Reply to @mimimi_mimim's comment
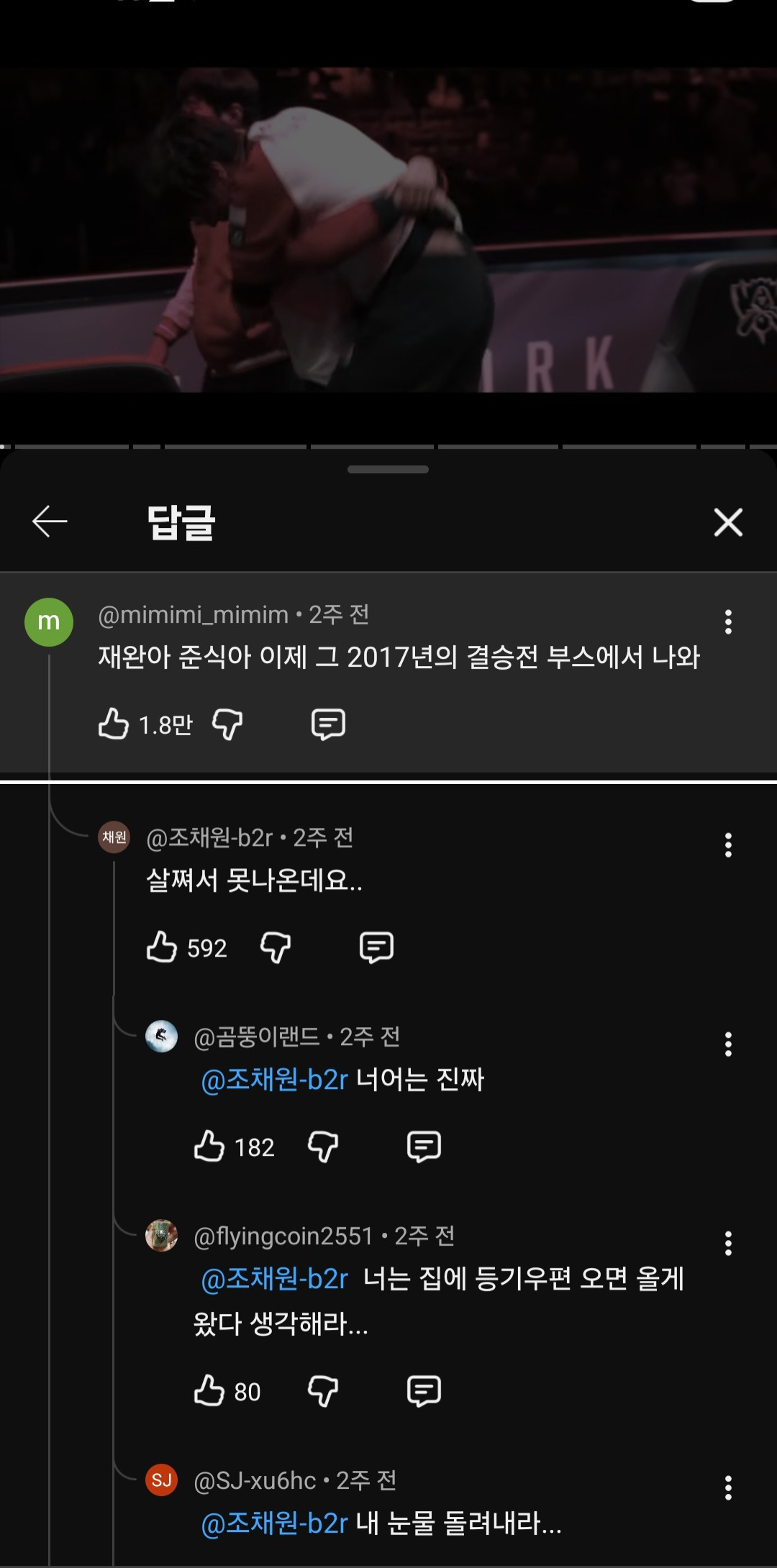This screenshot has width=777, height=1568. click(x=328, y=724)
